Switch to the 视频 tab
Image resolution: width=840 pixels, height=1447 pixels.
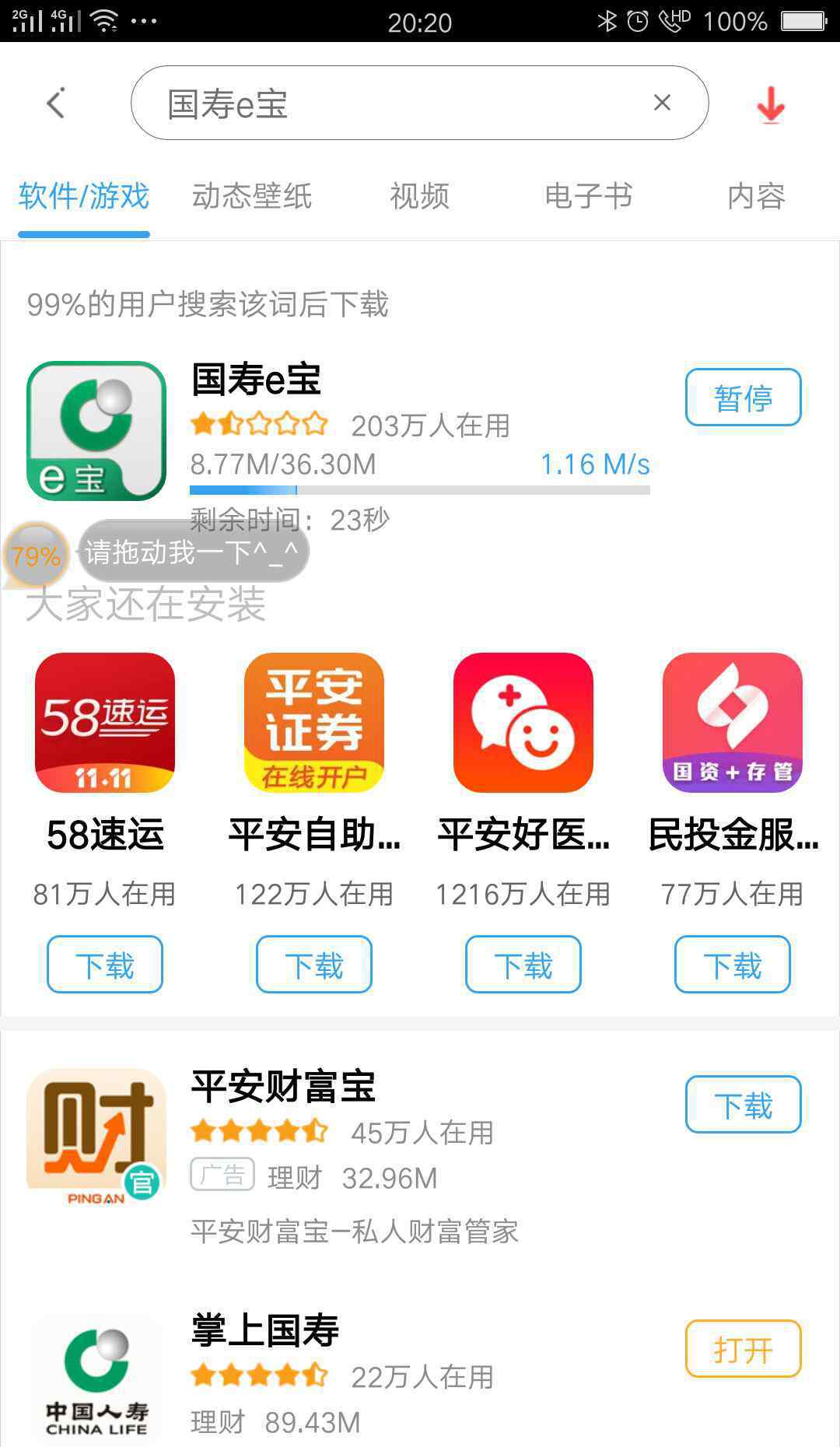419,196
